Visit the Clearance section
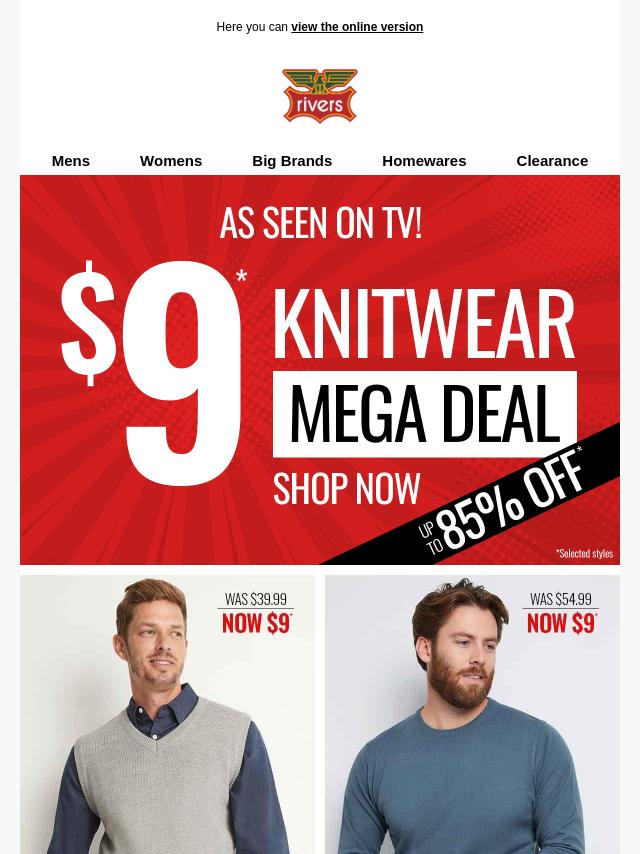The height and width of the screenshot is (854, 640). pos(552,161)
